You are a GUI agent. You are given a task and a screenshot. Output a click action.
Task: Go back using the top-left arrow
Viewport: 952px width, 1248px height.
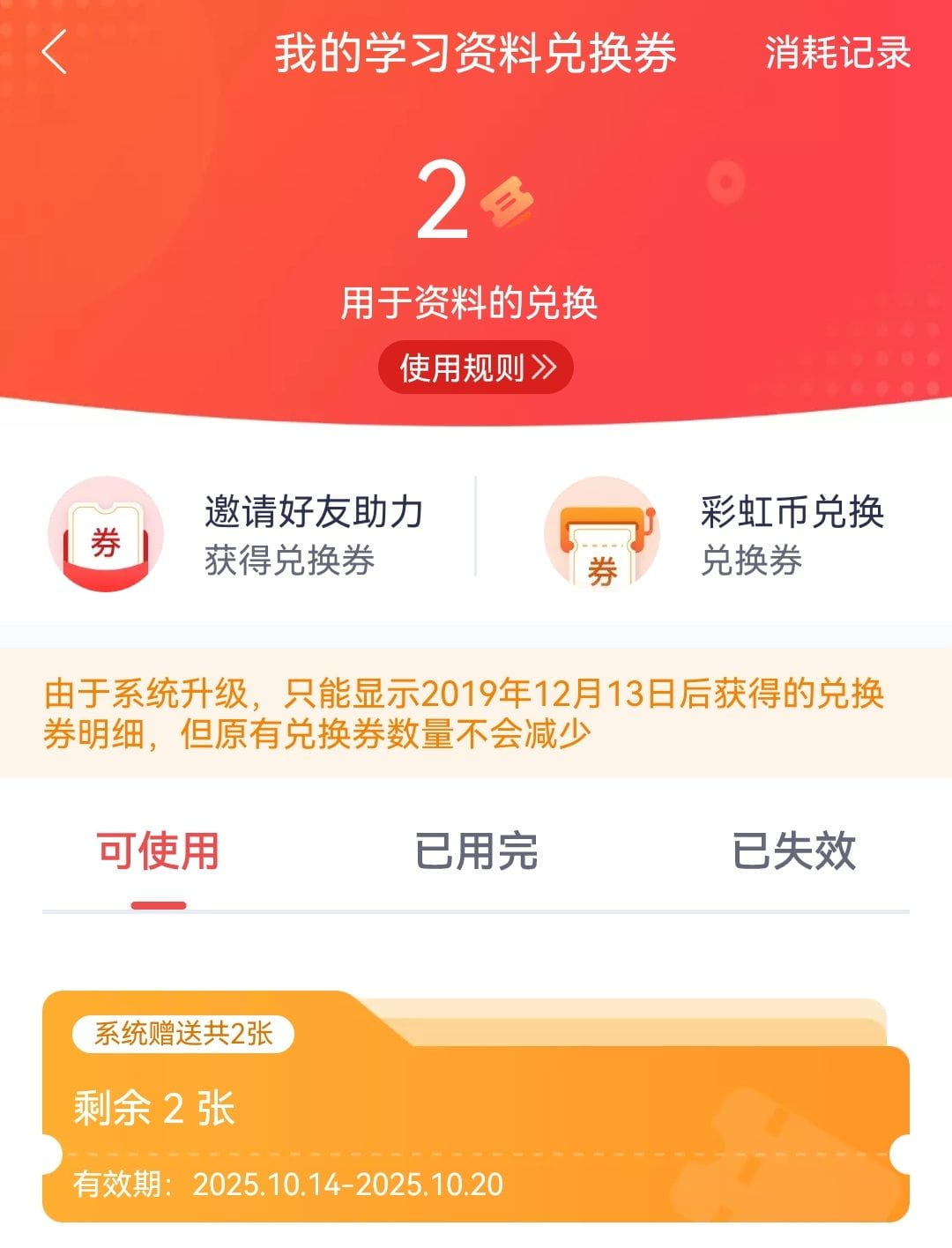tap(55, 52)
